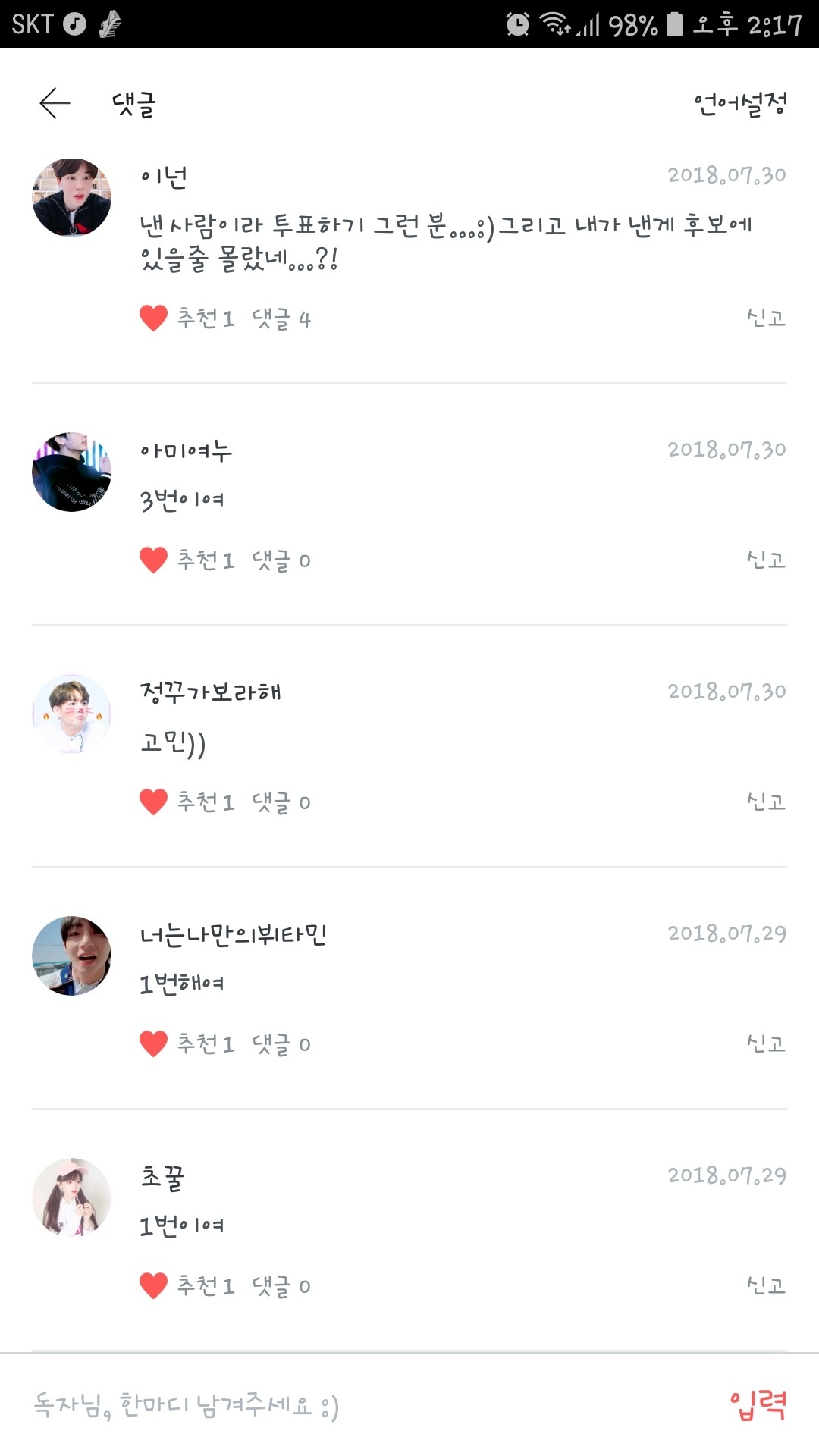
Task: Like 이넌's comment with the heart
Action: click(153, 318)
